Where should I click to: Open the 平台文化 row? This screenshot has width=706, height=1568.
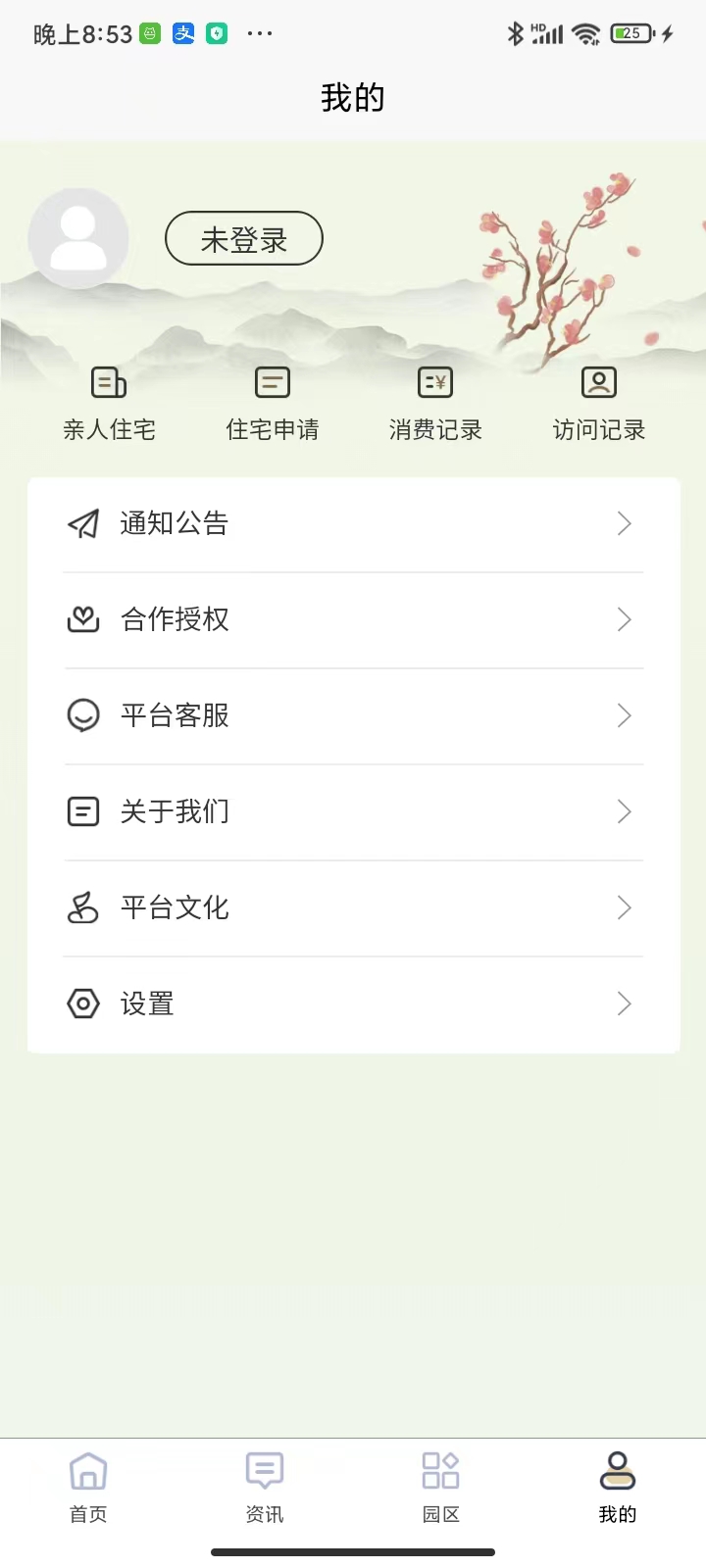353,907
